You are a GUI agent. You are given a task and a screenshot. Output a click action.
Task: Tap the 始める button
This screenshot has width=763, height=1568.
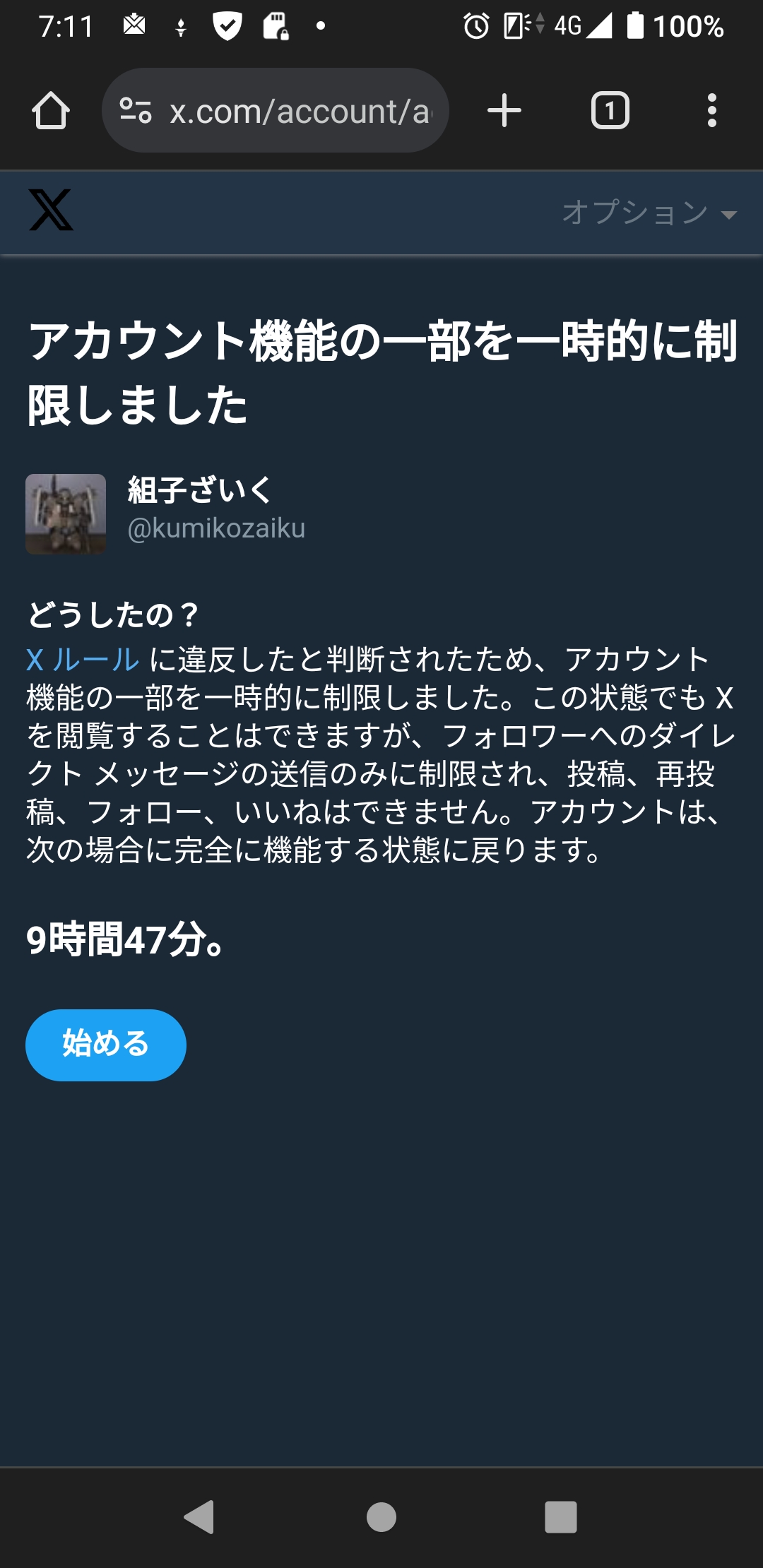[x=106, y=1045]
